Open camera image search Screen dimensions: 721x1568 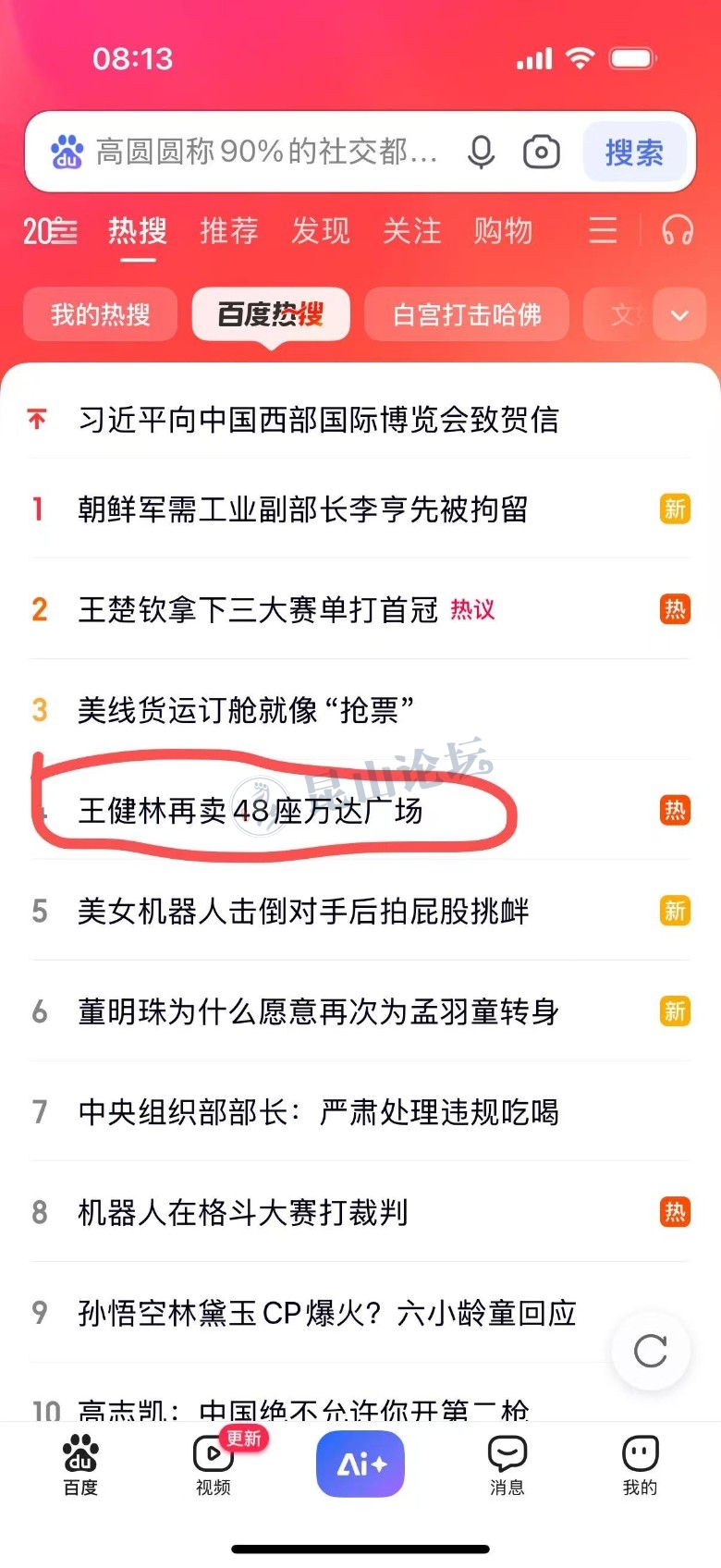542,152
